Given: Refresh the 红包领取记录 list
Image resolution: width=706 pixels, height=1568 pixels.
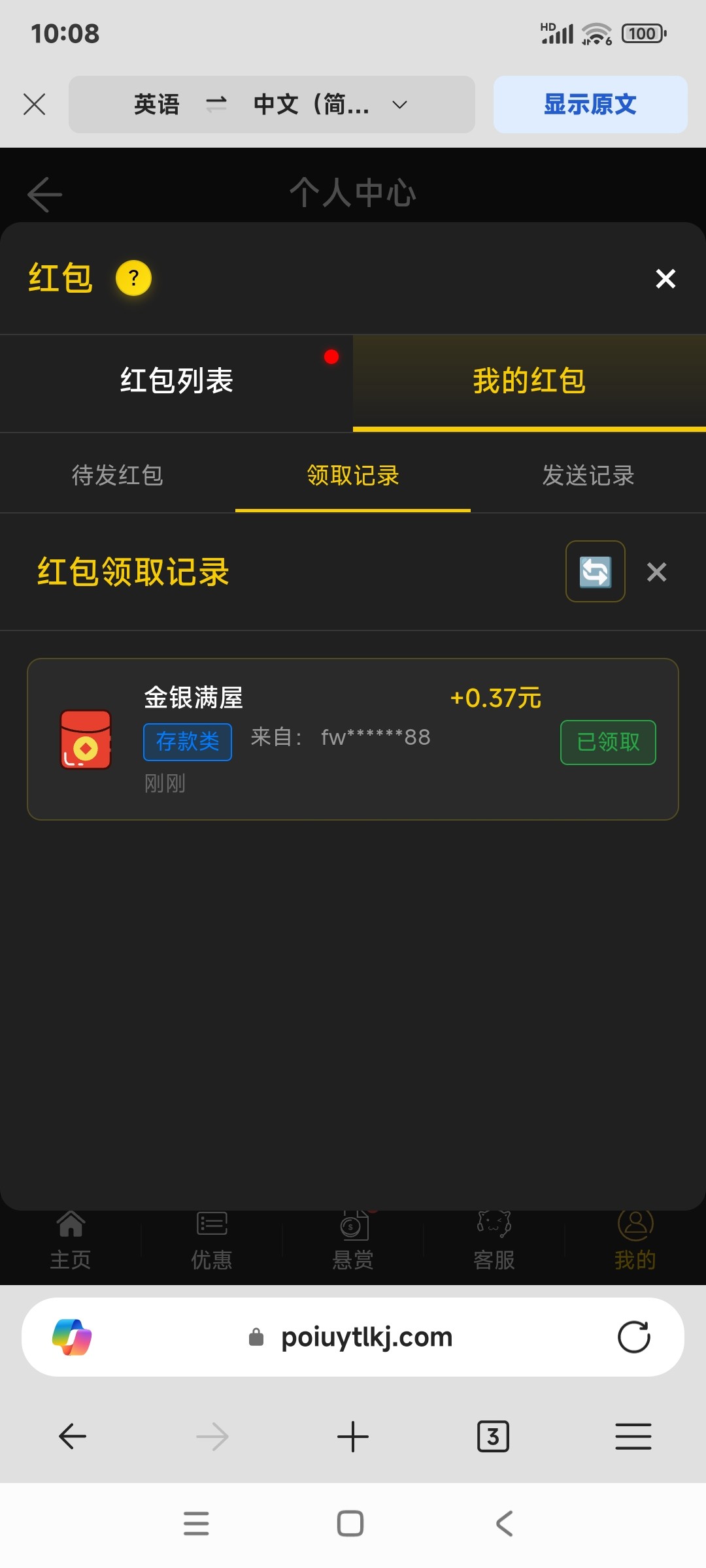Looking at the screenshot, I should [595, 572].
